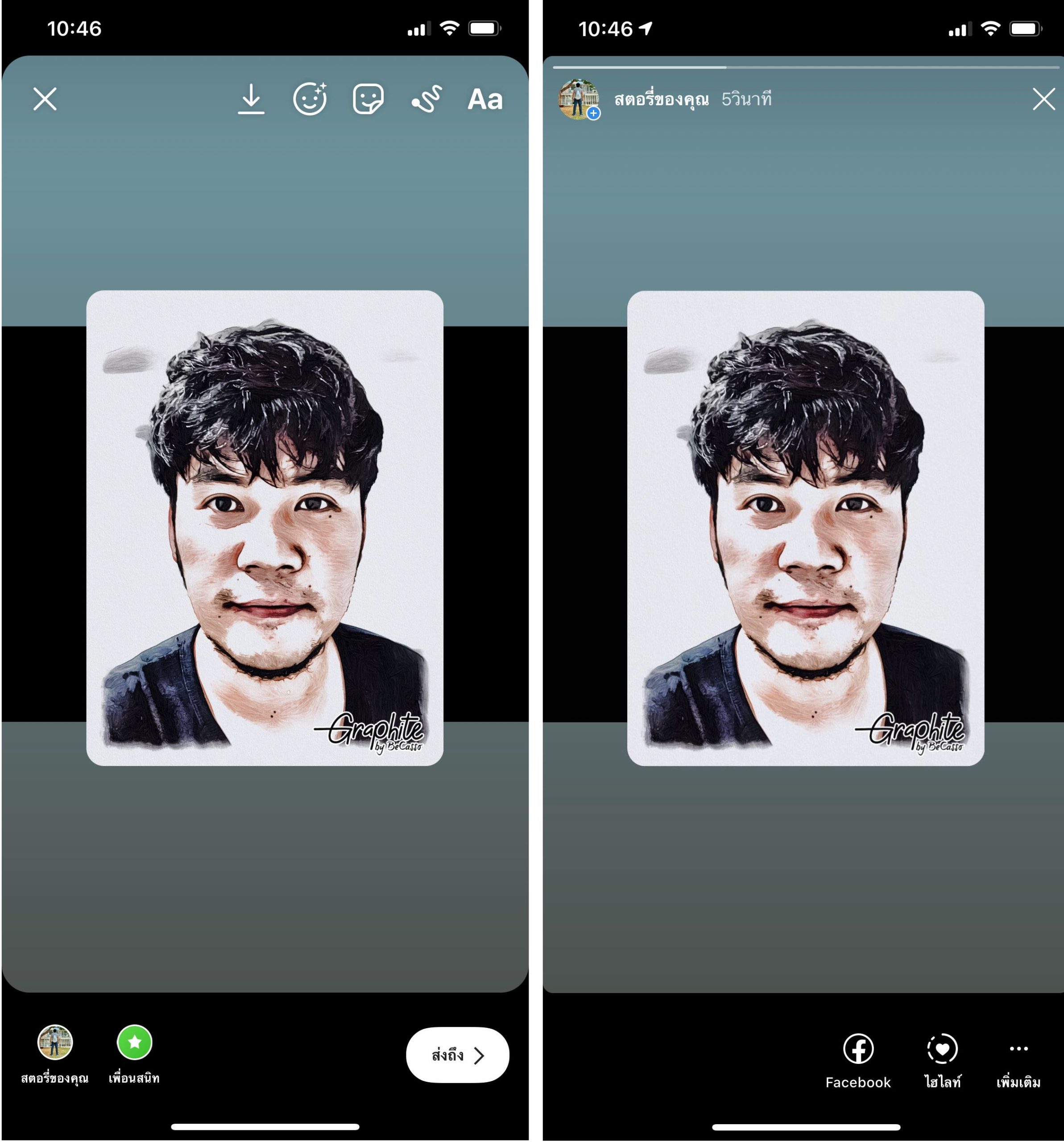Image resolution: width=1064 pixels, height=1142 pixels.
Task: Open the face effects icon
Action: (310, 99)
